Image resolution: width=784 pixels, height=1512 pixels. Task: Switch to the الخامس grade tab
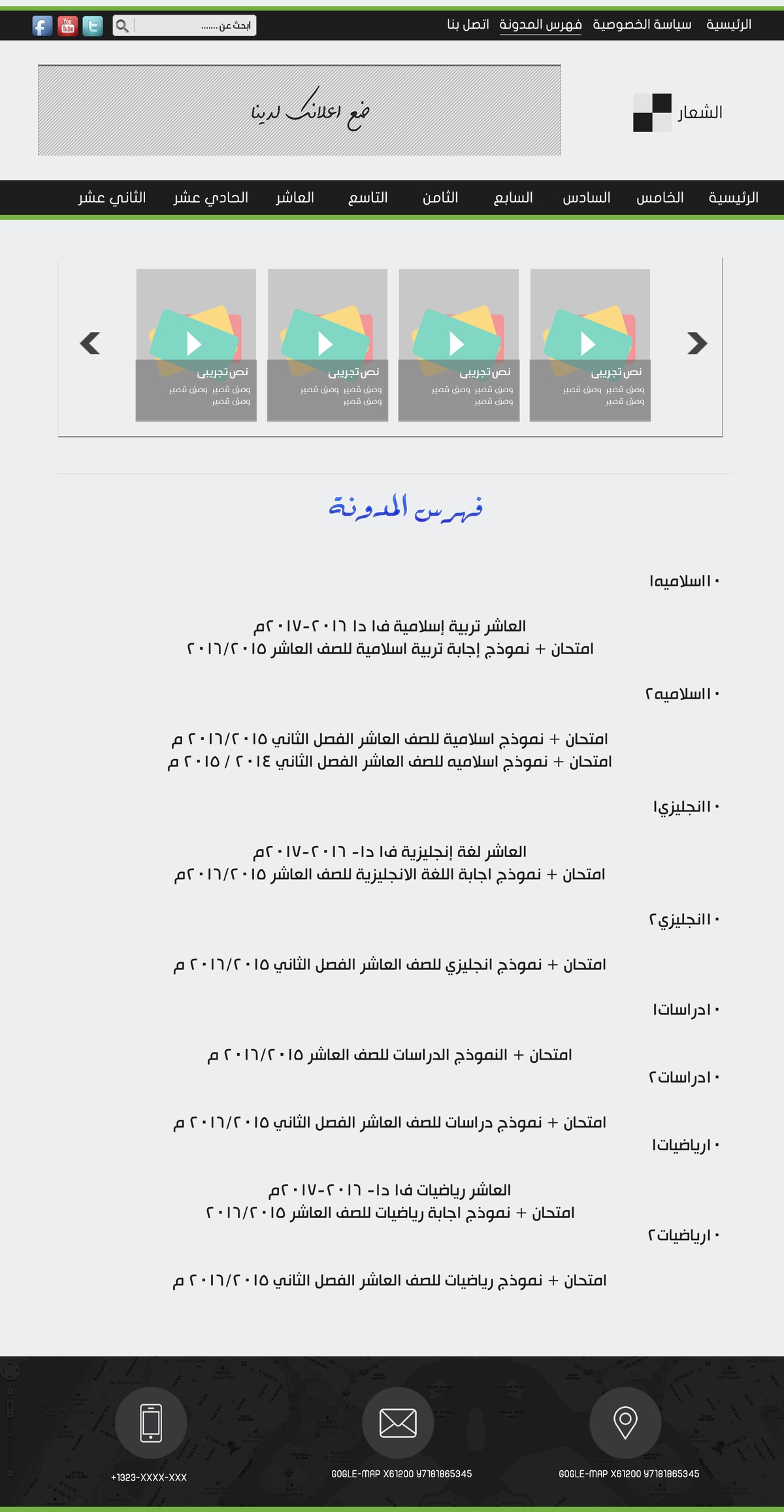660,197
